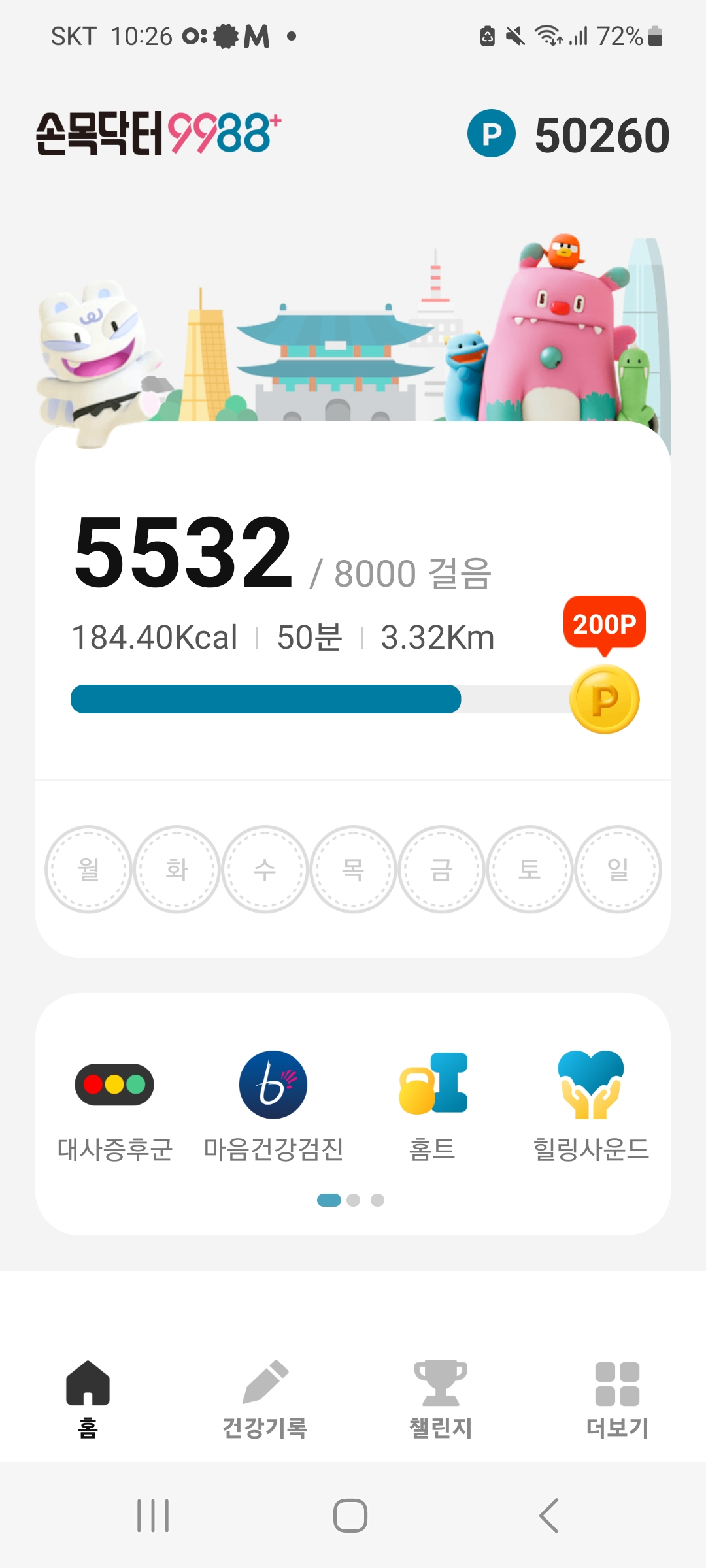
Task: Open the 더보기 more tab
Action: 617,1399
